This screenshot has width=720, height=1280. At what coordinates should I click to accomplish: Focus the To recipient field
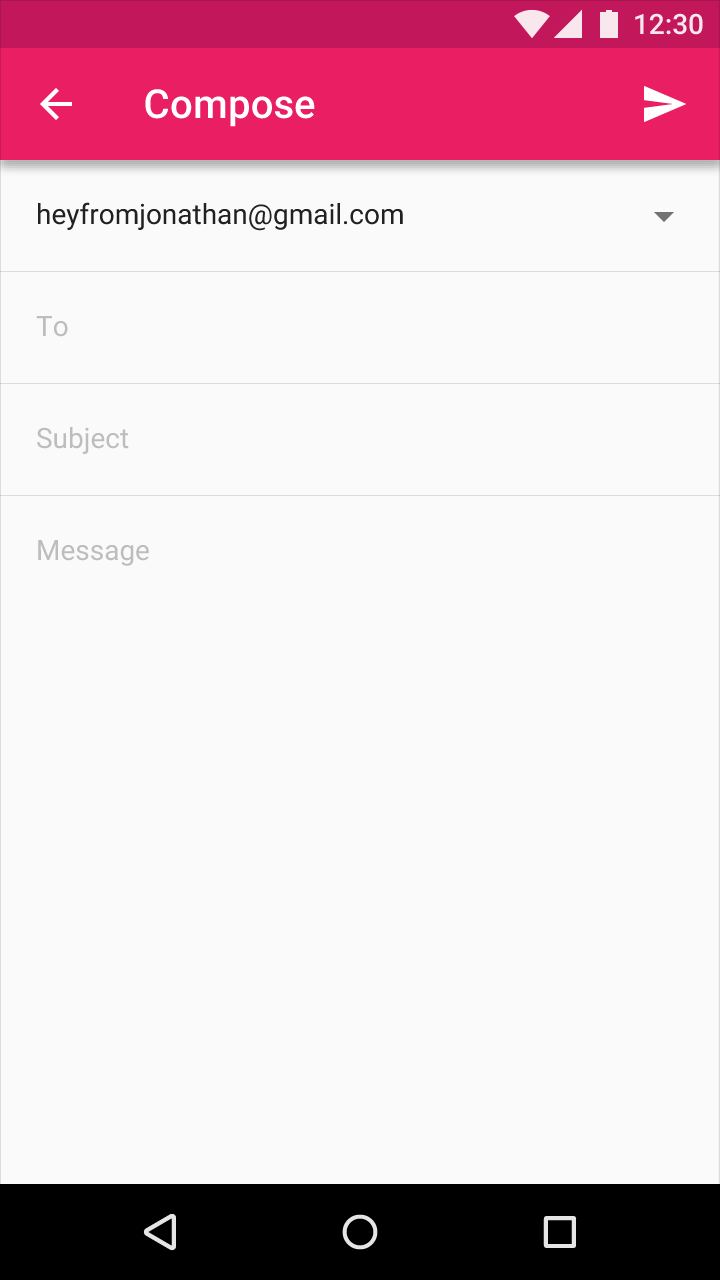coord(360,327)
